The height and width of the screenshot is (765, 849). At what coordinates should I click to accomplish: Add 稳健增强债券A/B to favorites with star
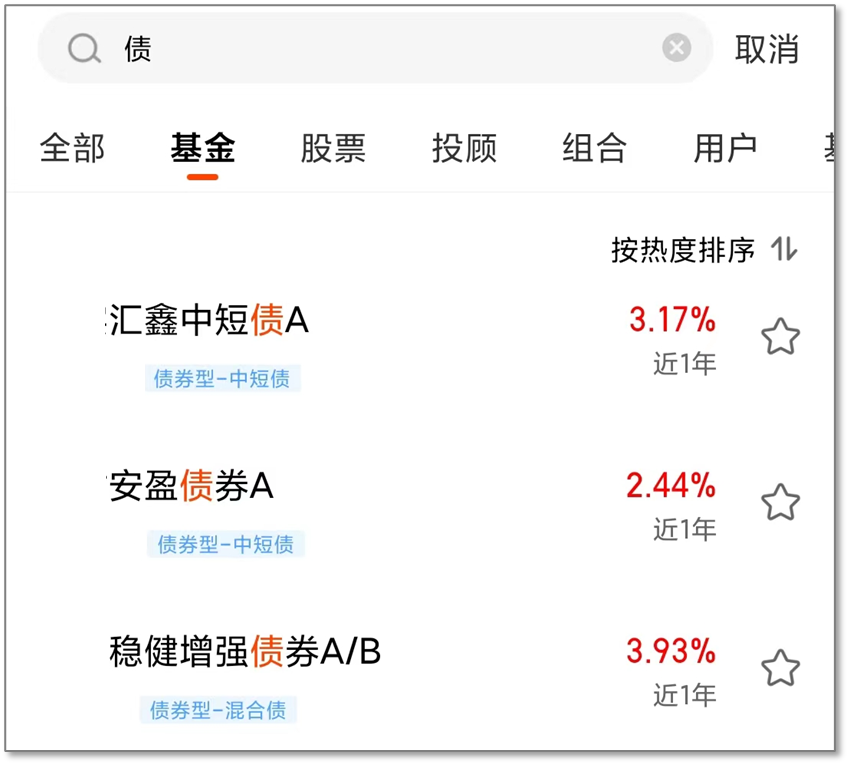[780, 668]
